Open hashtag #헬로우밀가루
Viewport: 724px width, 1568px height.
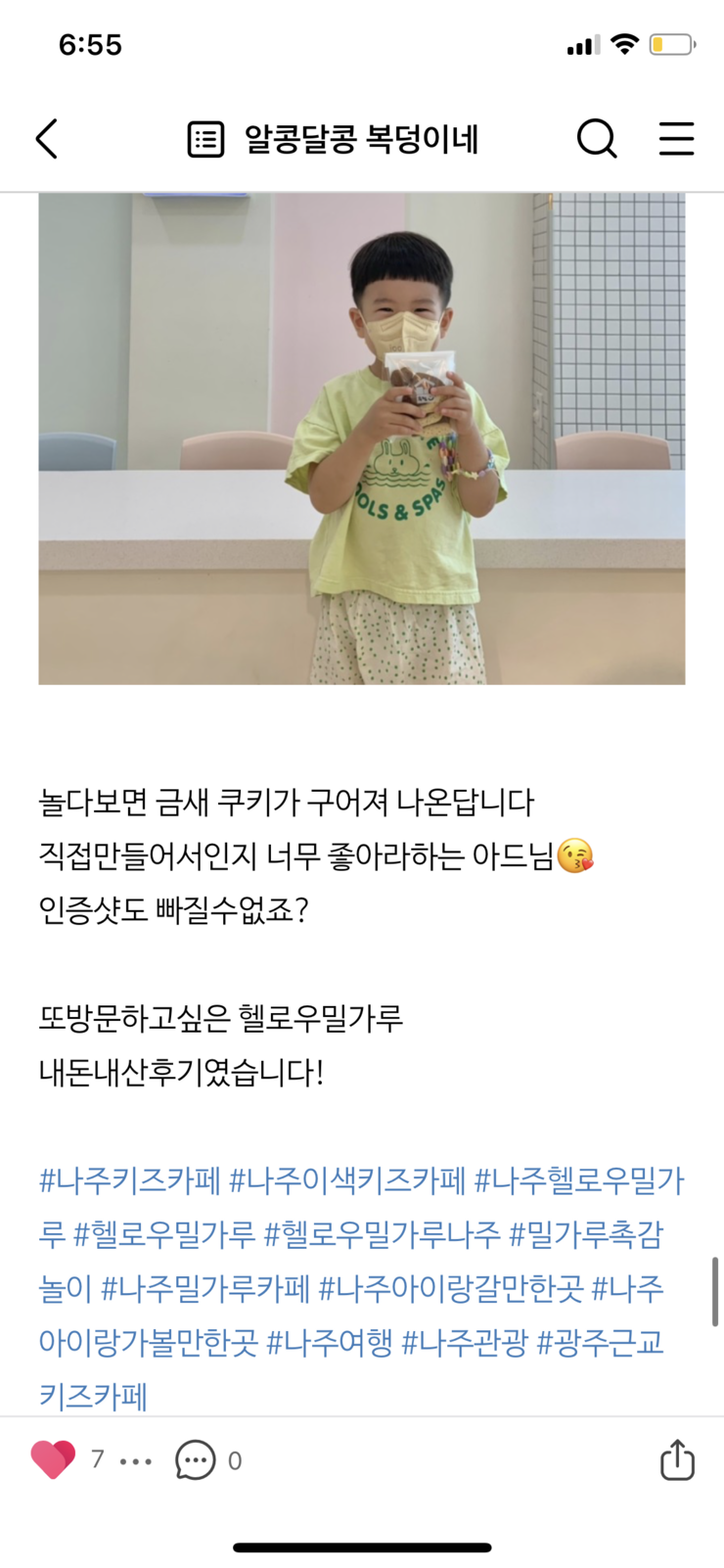point(164,1234)
